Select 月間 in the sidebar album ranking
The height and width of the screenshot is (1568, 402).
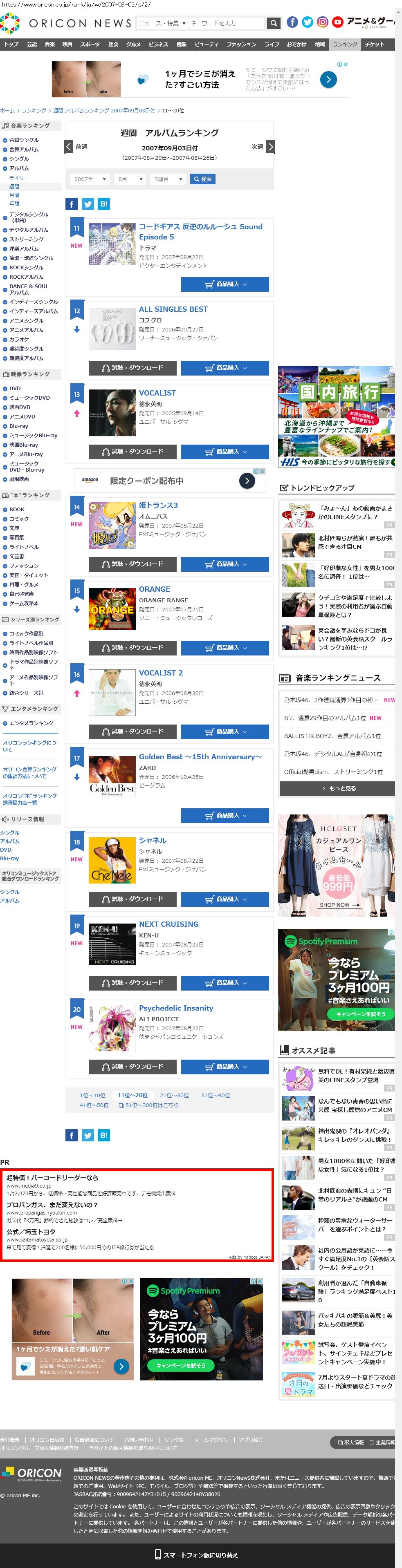click(x=14, y=195)
